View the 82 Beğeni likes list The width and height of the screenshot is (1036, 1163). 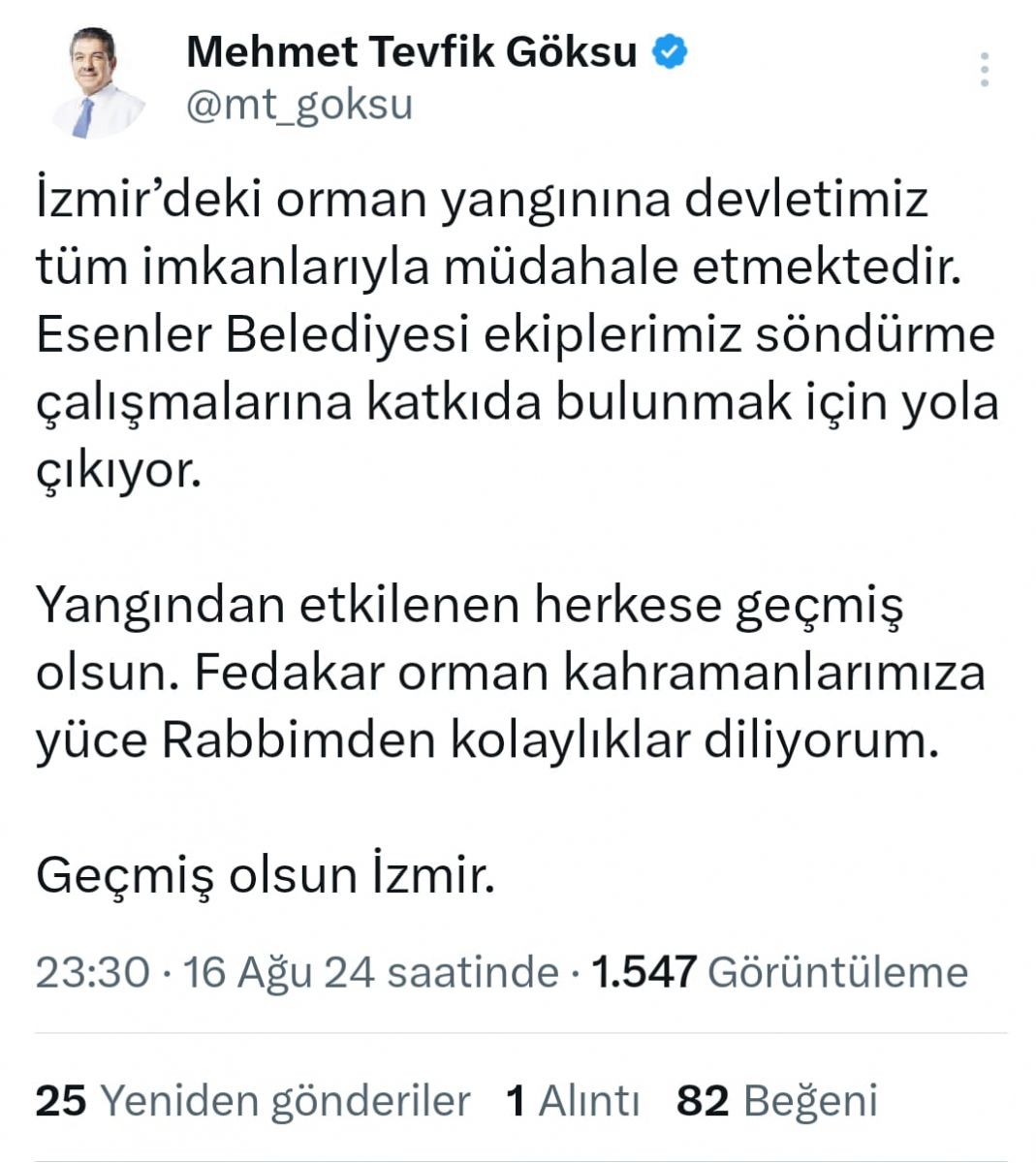[776, 1101]
